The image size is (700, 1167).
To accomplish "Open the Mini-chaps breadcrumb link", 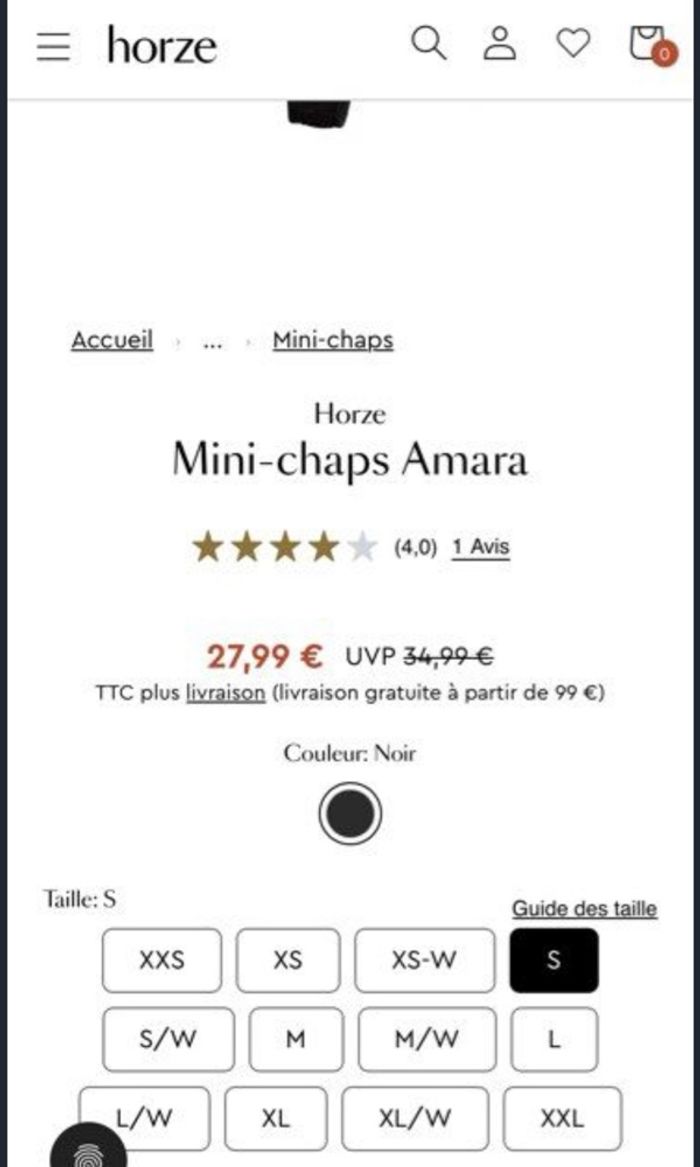I will point(333,340).
